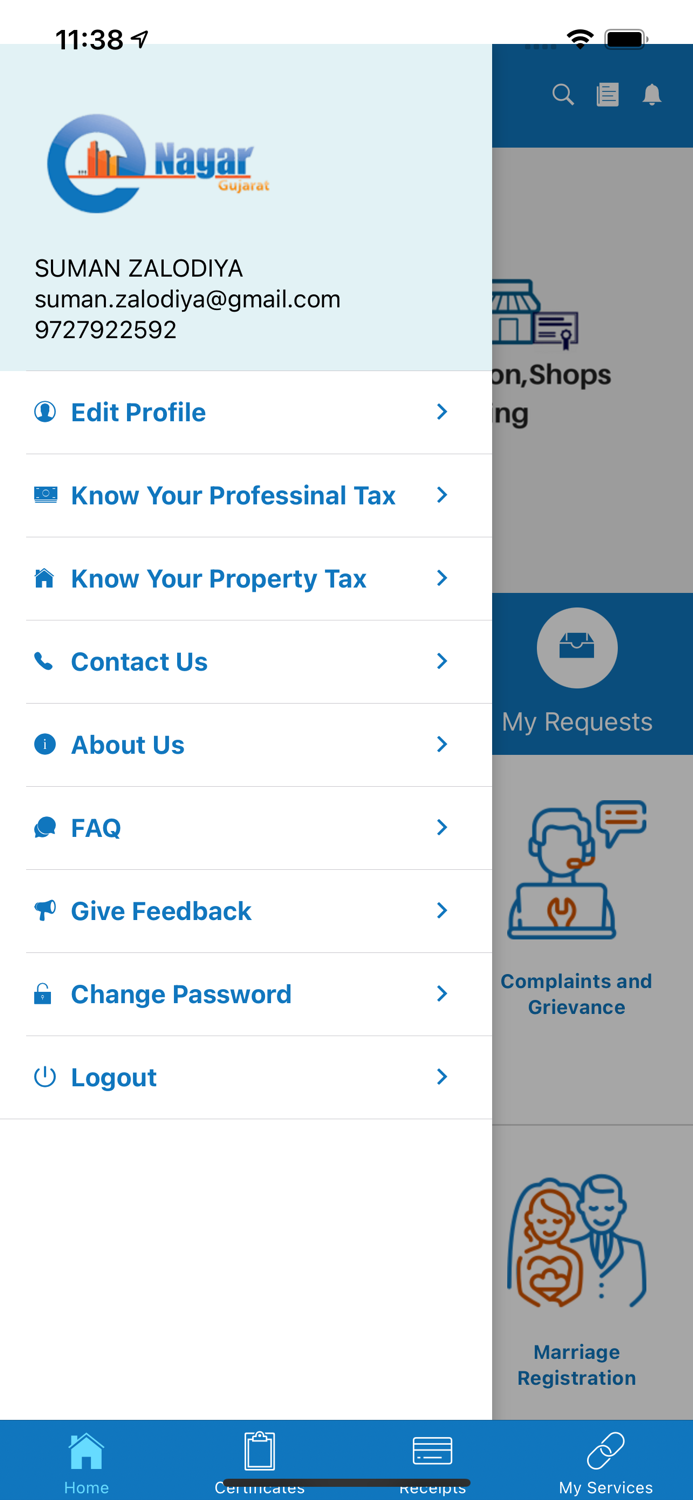Image resolution: width=693 pixels, height=1500 pixels.
Task: Go to Contact Us
Action: pos(246,661)
